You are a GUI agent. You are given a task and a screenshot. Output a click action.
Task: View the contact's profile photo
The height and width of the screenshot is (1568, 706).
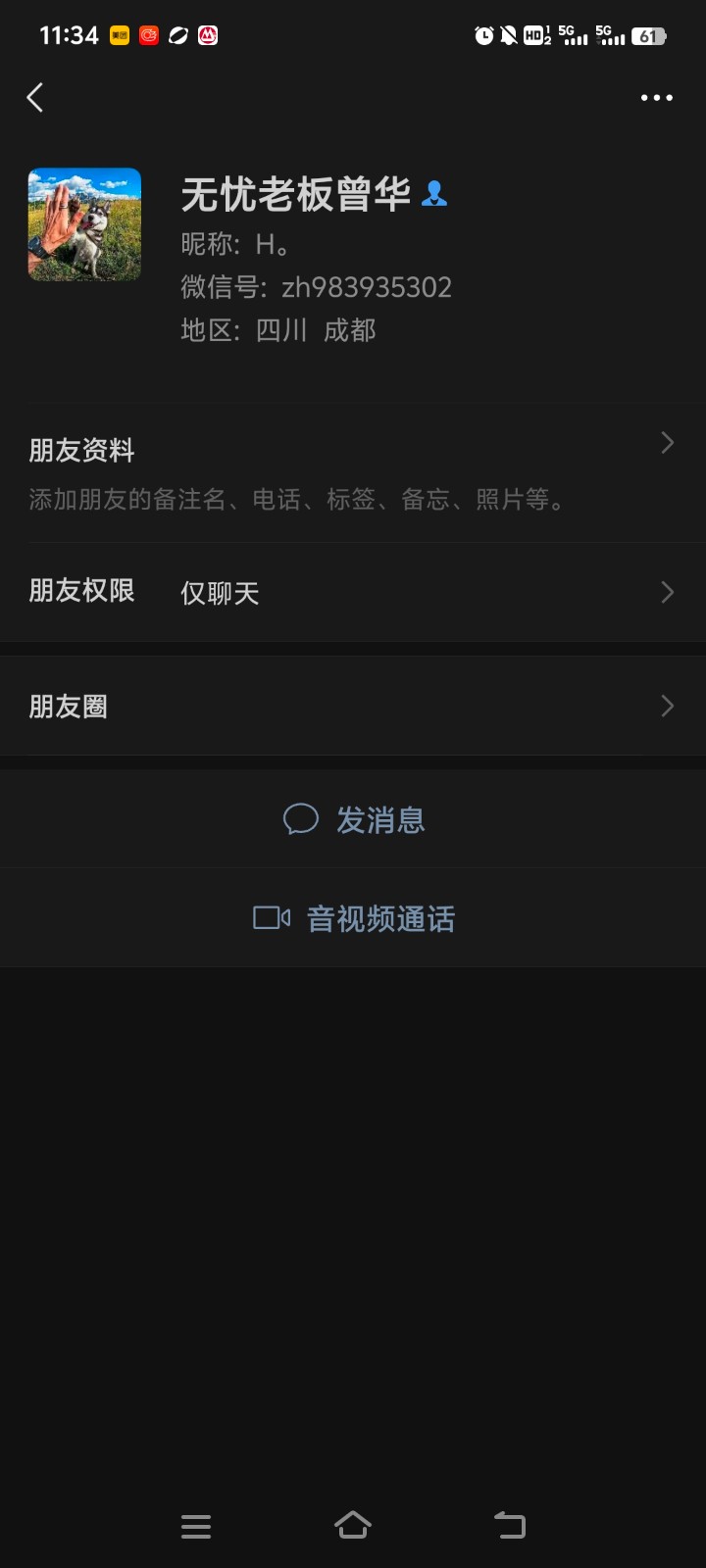click(x=84, y=224)
